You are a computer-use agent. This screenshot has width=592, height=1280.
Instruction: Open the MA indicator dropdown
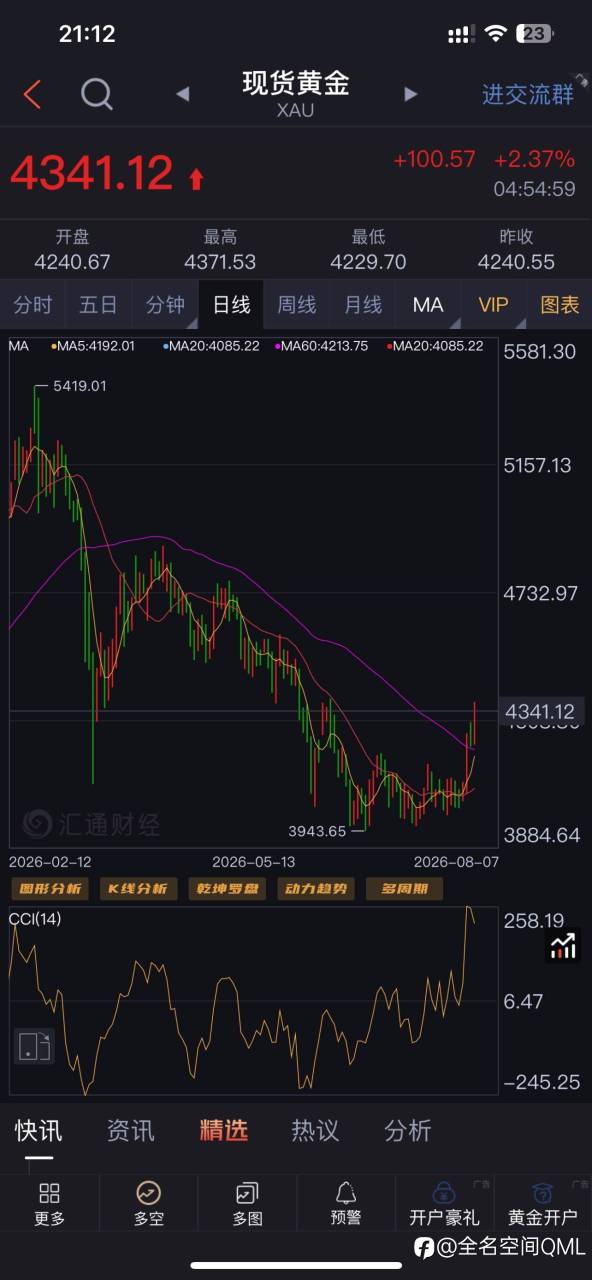click(429, 305)
